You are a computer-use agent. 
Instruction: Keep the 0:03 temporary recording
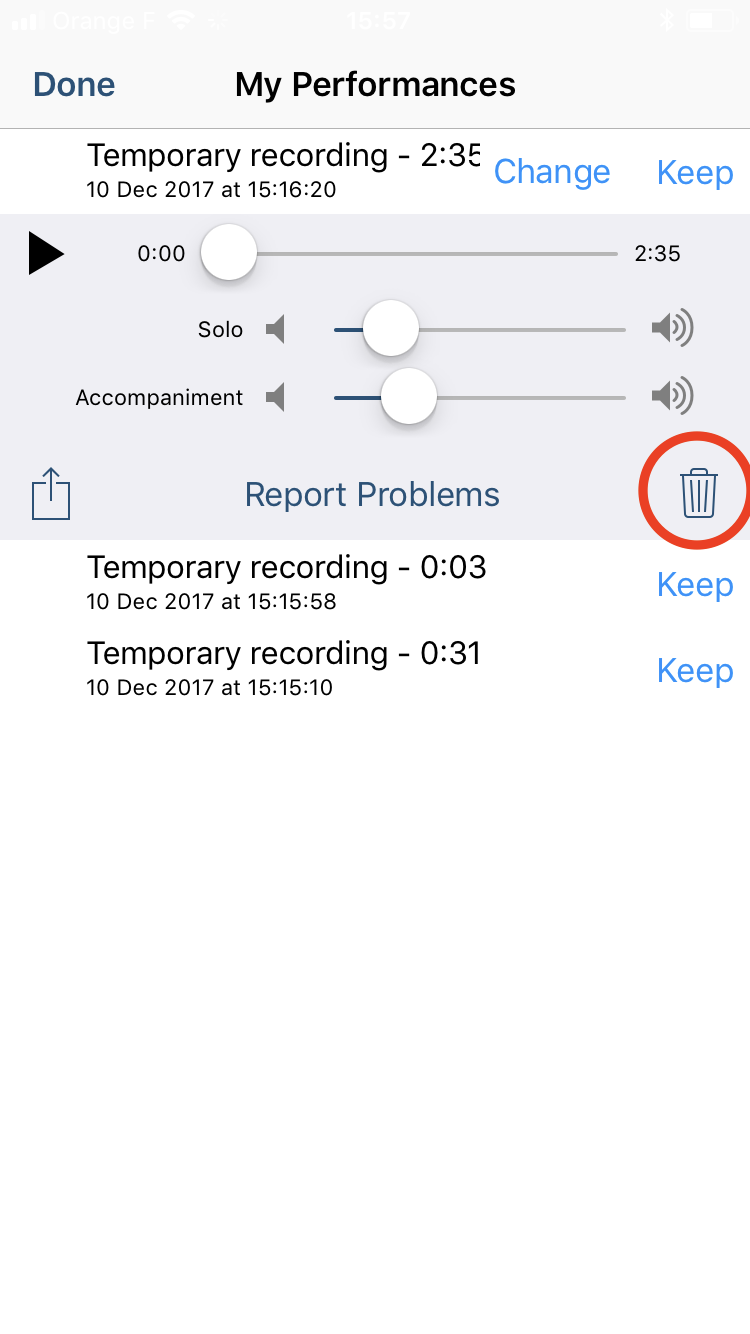click(695, 584)
